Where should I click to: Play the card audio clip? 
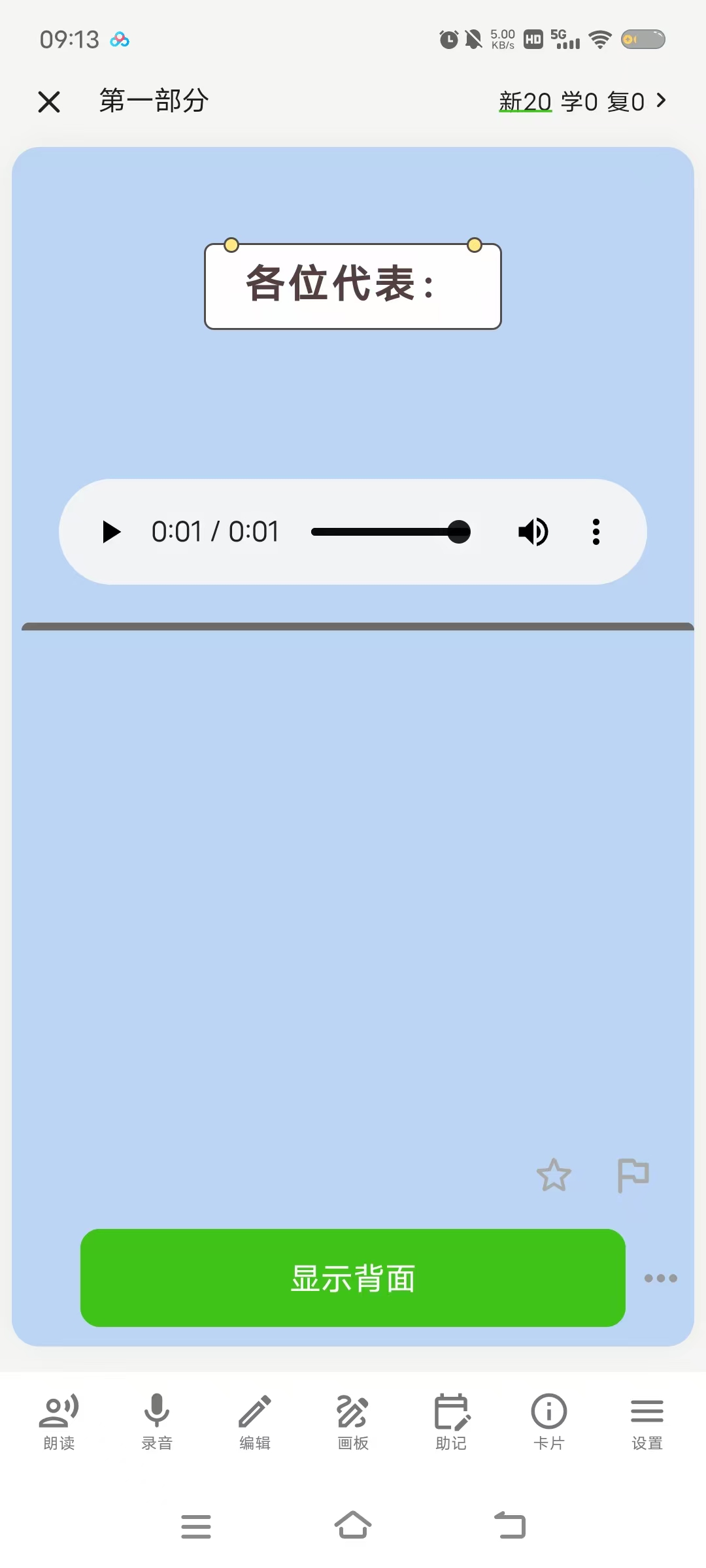[x=112, y=532]
